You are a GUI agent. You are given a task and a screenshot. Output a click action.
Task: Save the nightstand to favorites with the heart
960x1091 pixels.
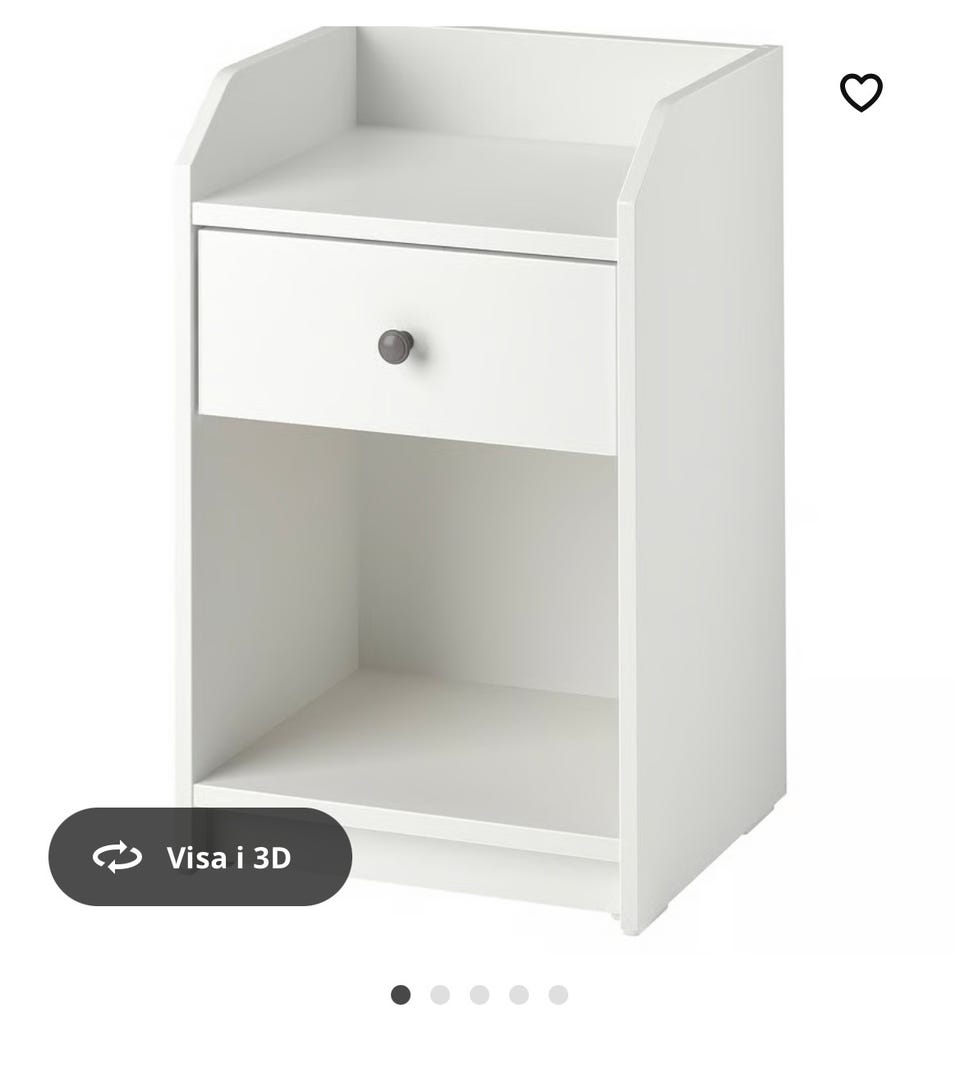861,92
